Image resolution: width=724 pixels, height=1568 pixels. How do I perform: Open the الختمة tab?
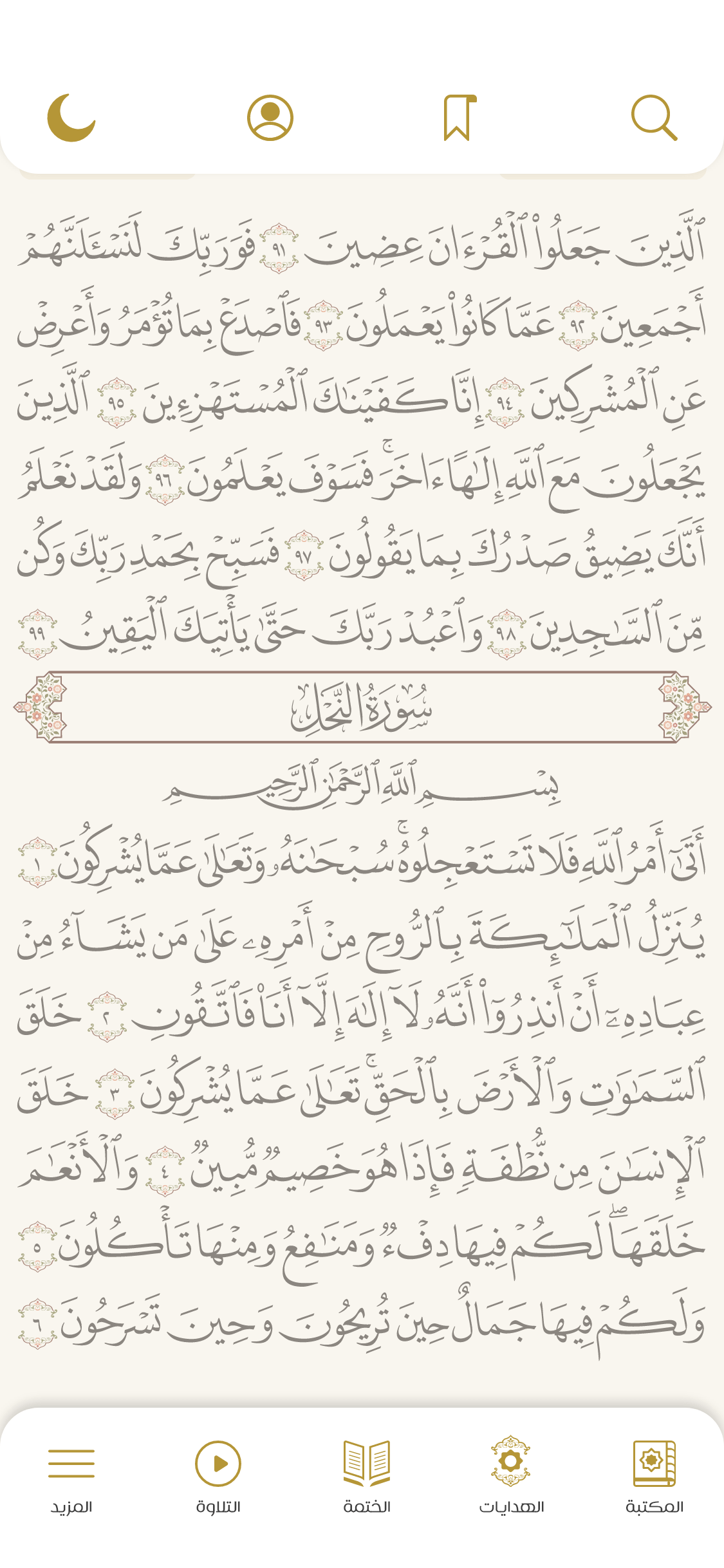click(367, 1475)
